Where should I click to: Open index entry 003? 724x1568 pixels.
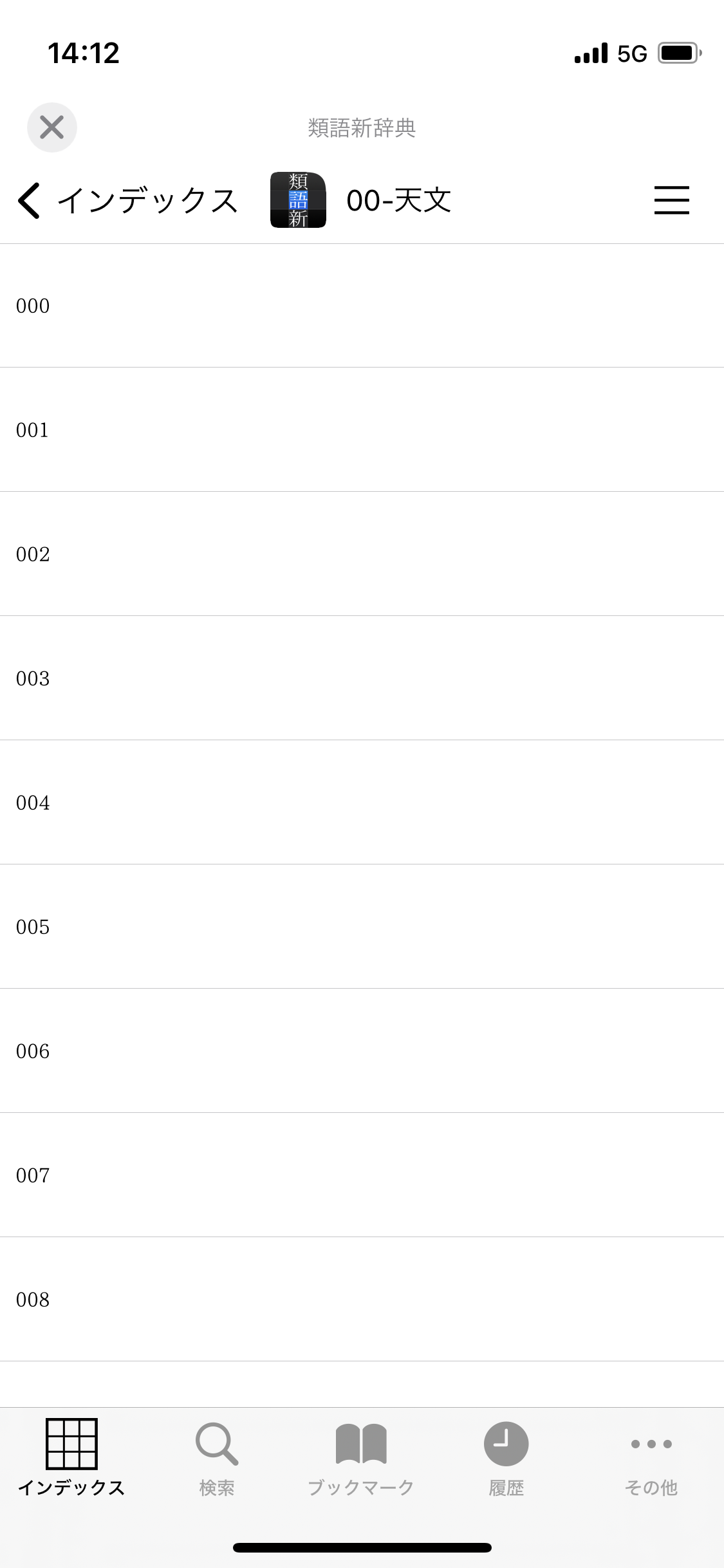pos(362,678)
